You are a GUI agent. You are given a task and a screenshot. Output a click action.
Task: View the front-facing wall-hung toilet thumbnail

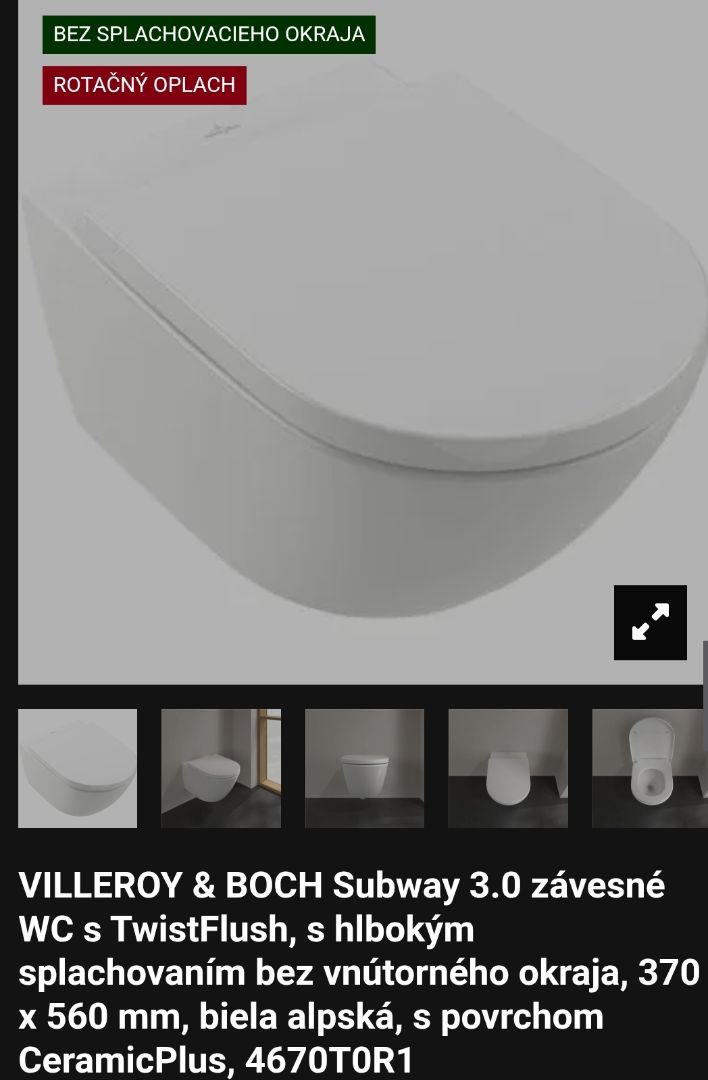[364, 768]
